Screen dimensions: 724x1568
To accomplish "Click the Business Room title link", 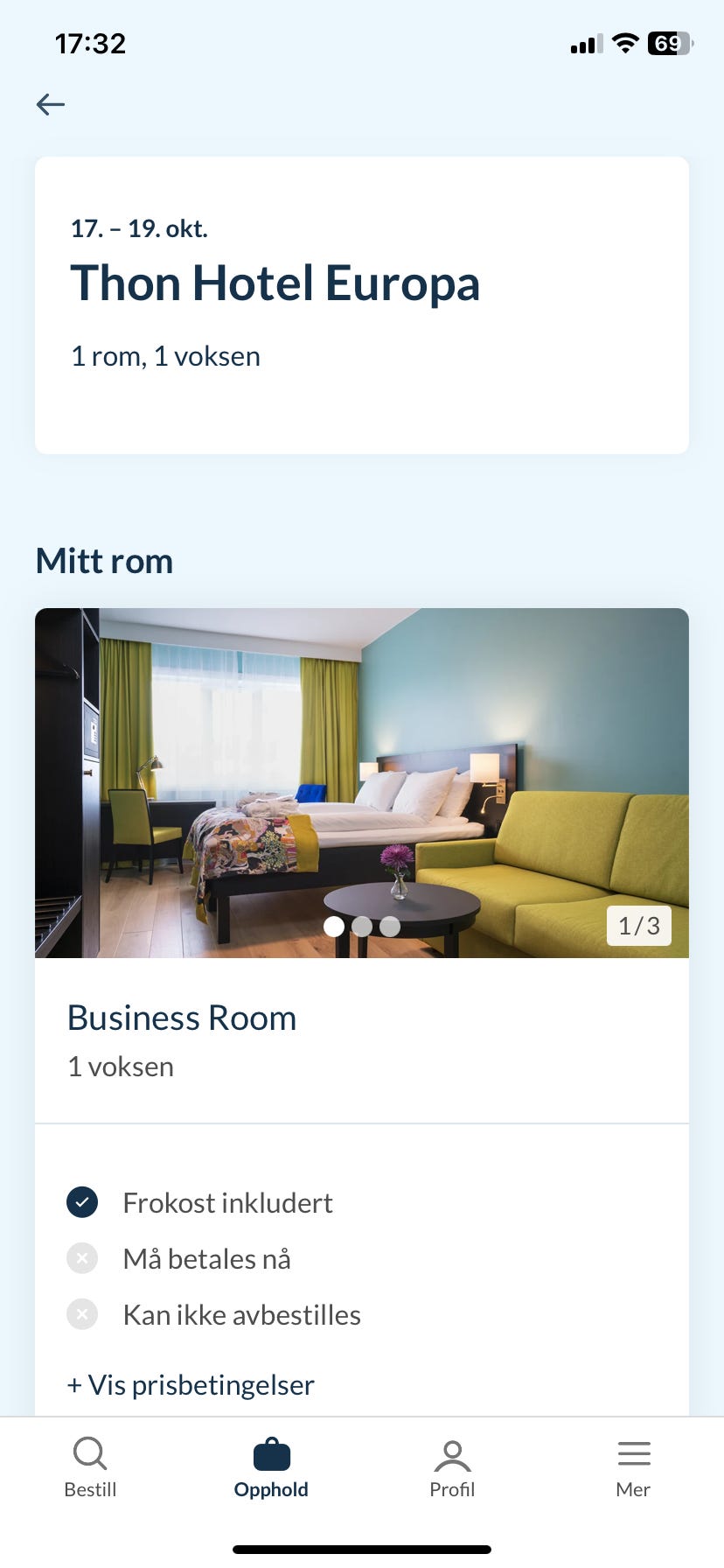I will point(182,1018).
